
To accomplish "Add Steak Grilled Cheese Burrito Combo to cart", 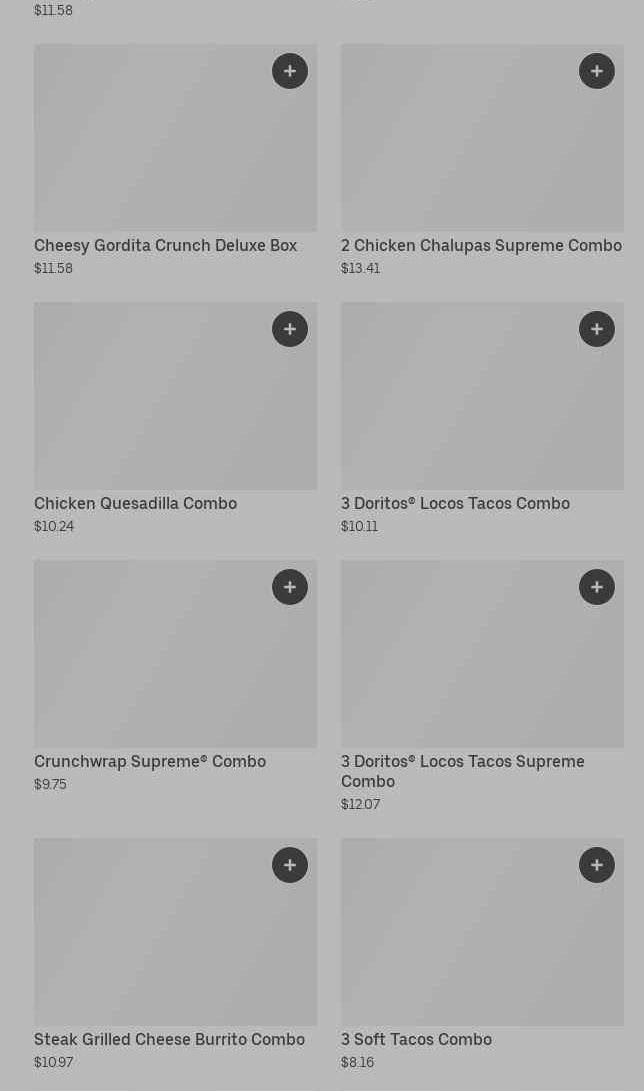I will pos(290,865).
